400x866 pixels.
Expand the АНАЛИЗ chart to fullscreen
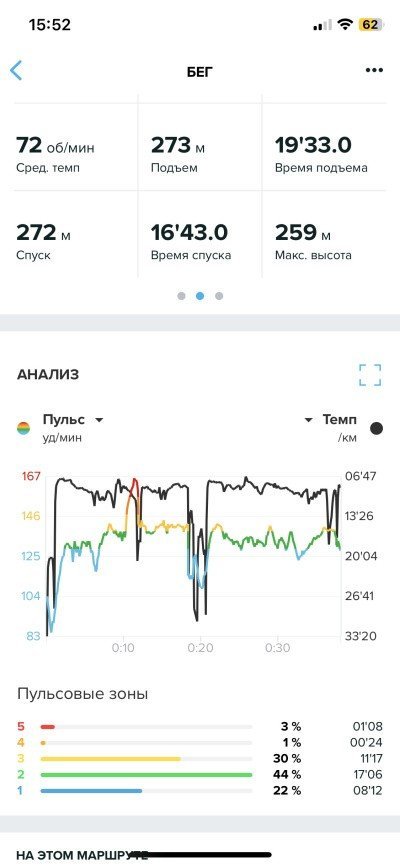tap(370, 375)
